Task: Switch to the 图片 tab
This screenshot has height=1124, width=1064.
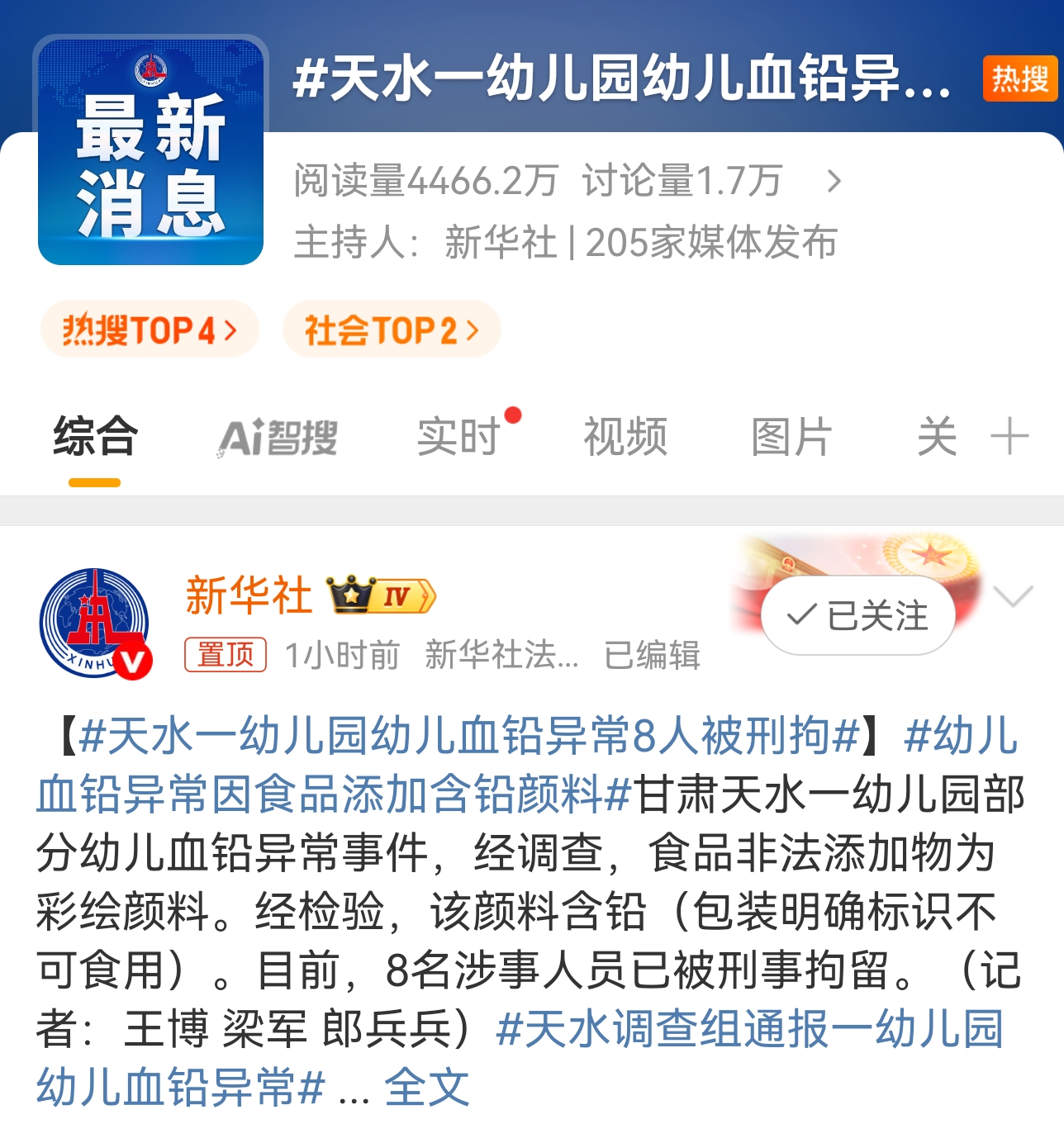Action: (x=791, y=436)
